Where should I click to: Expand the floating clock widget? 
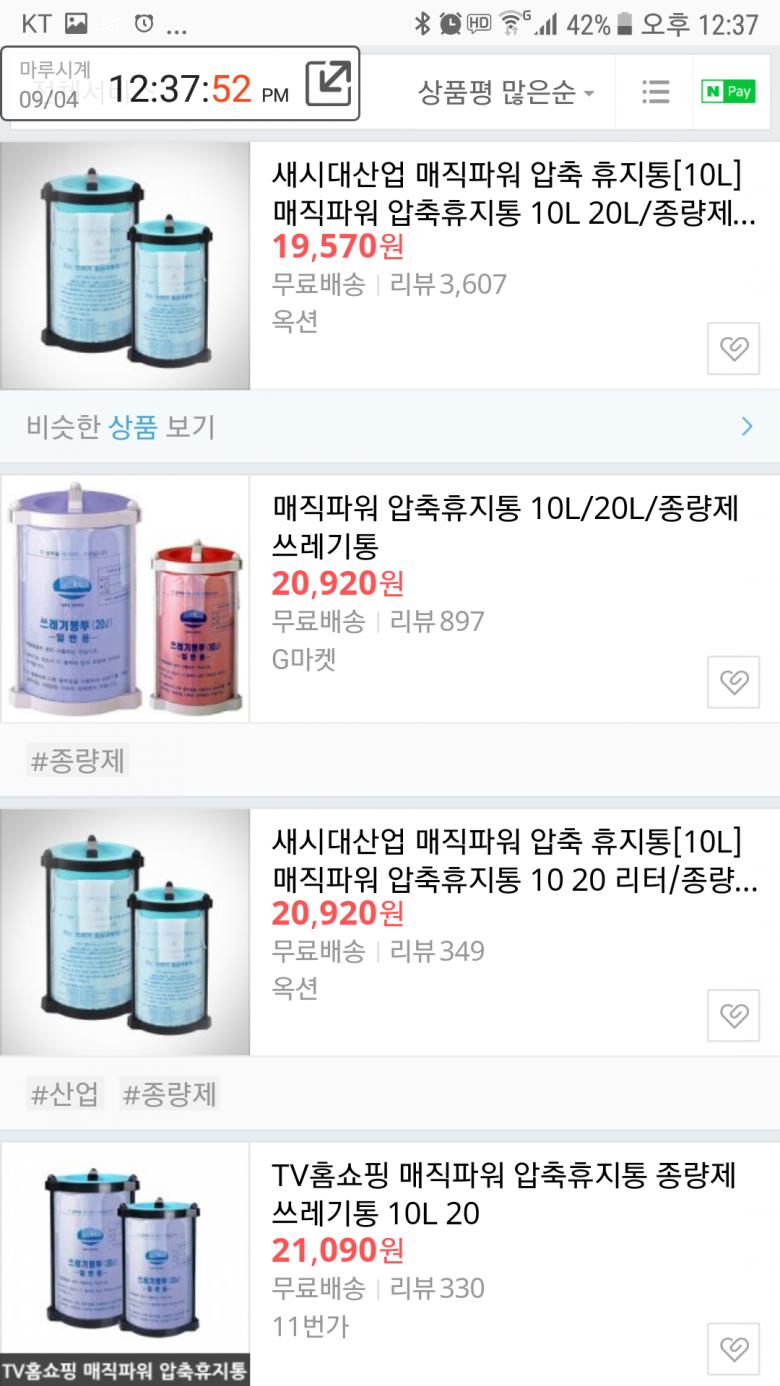click(x=328, y=83)
